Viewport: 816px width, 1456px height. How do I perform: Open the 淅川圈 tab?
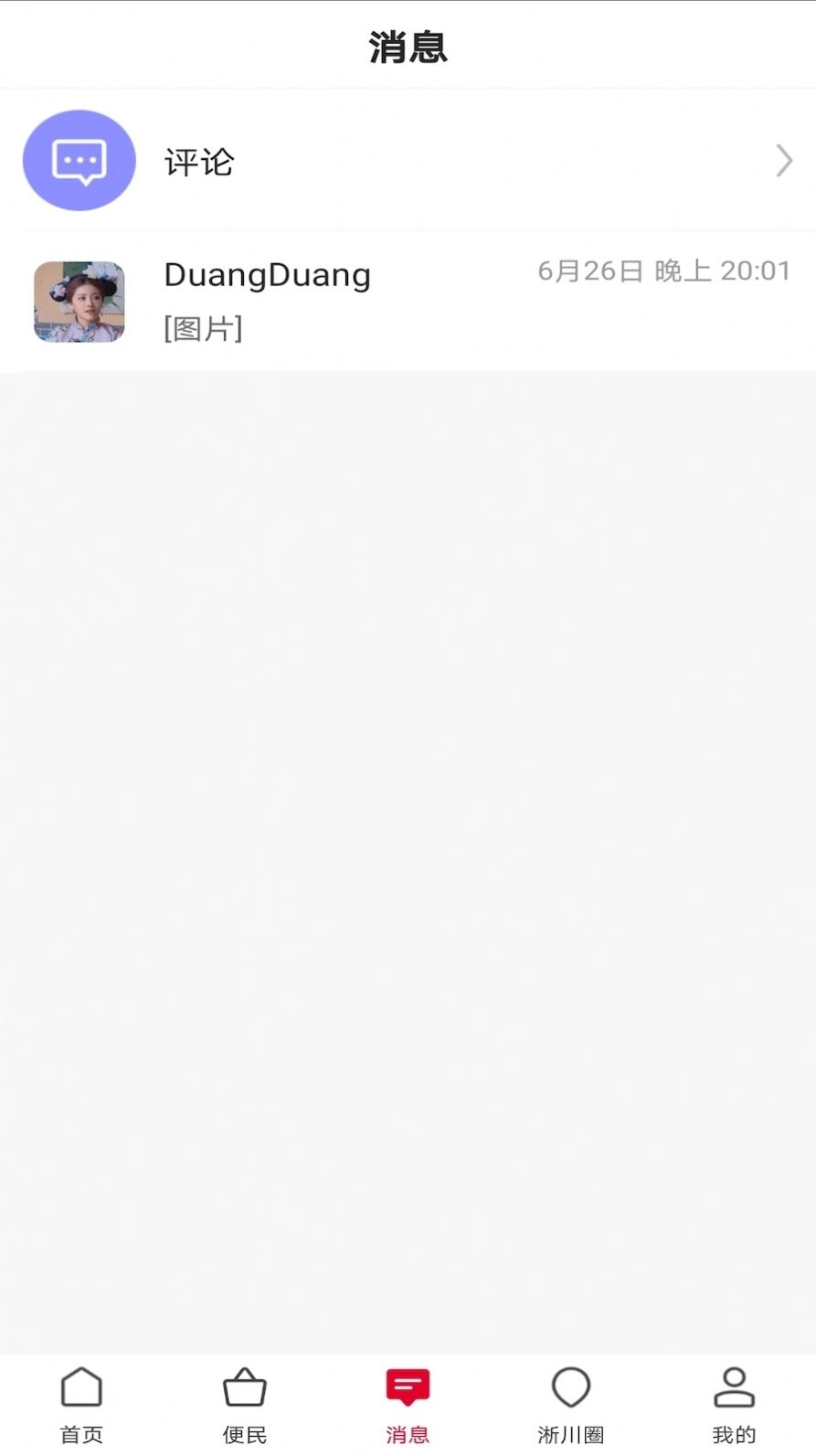571,1405
